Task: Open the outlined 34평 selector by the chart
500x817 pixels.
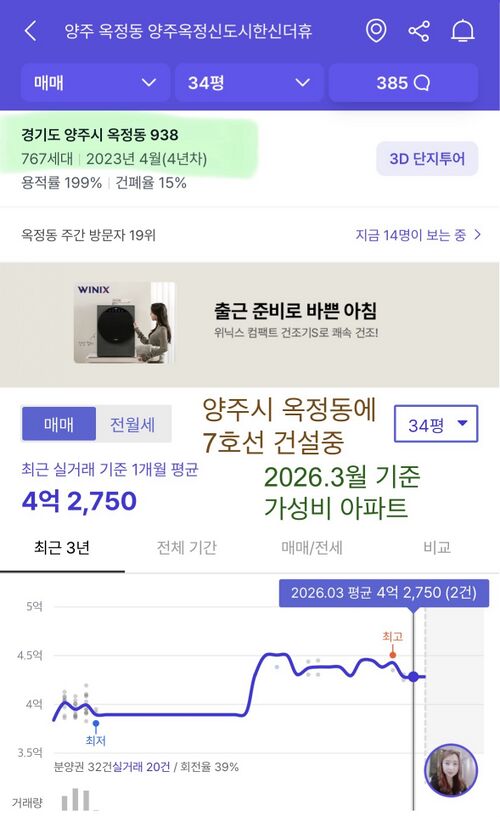Action: tap(436, 424)
